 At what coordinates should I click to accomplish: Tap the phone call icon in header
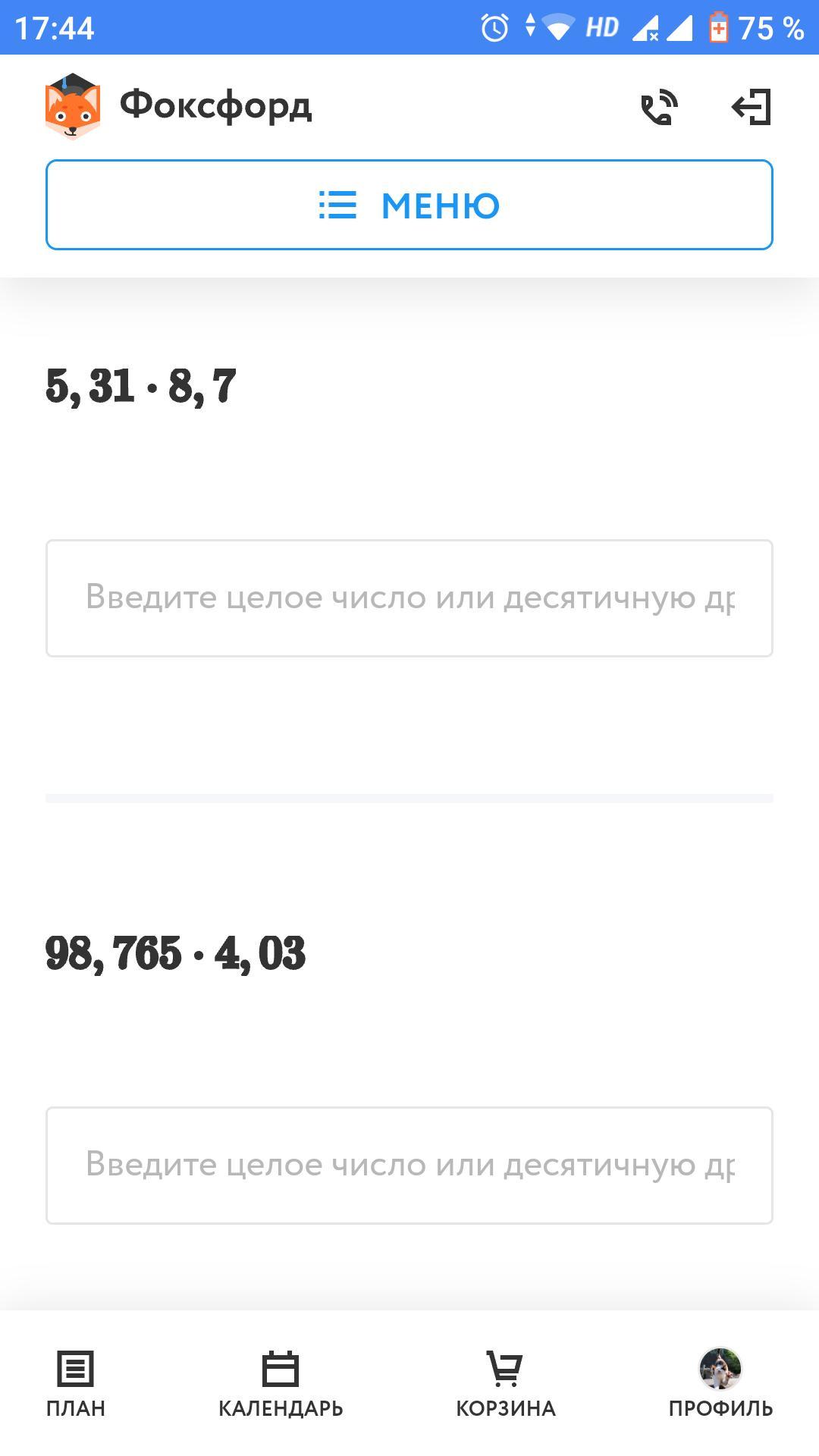coord(659,107)
